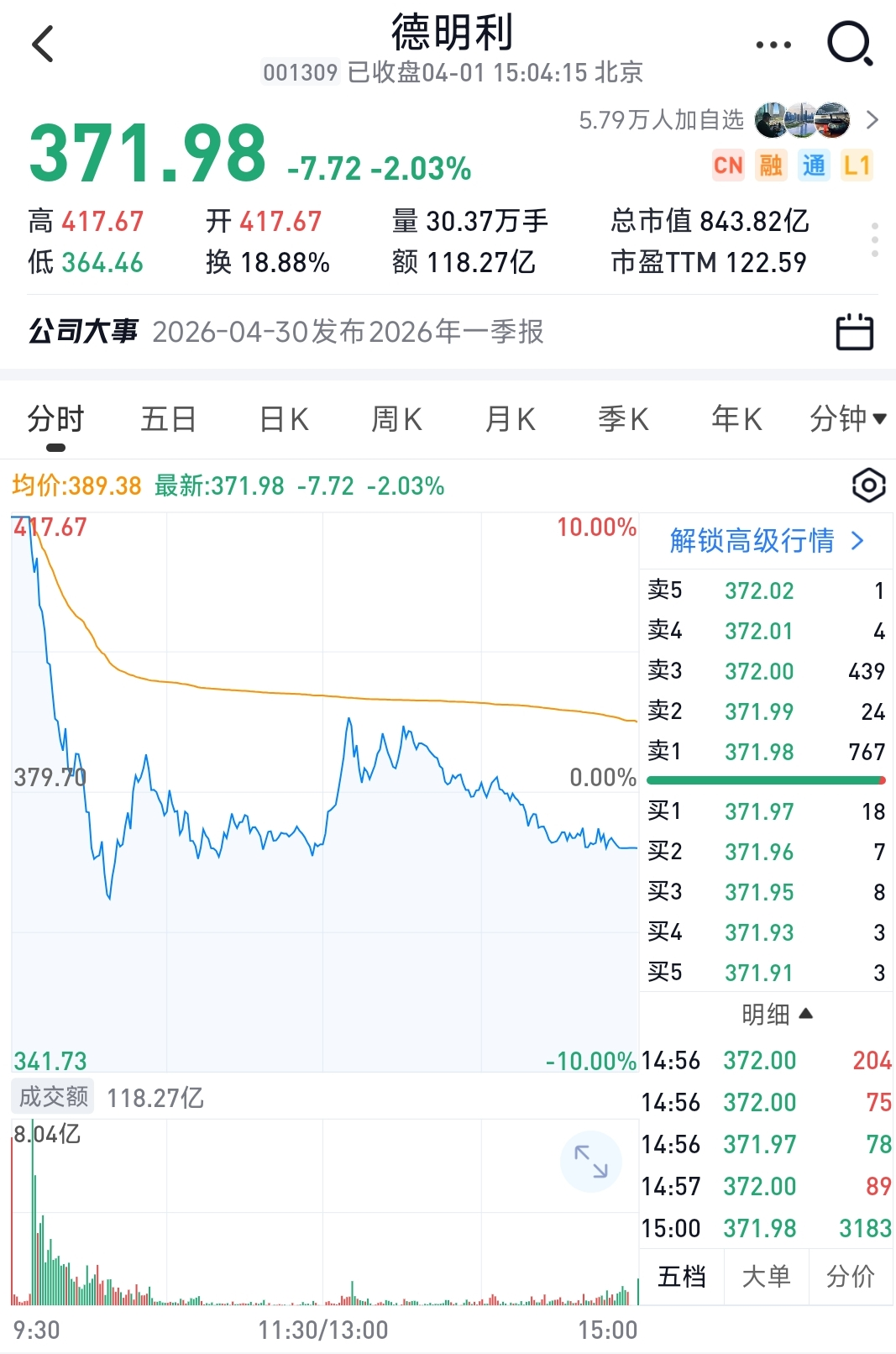
Task: Open the search magnifier icon
Action: (850, 44)
